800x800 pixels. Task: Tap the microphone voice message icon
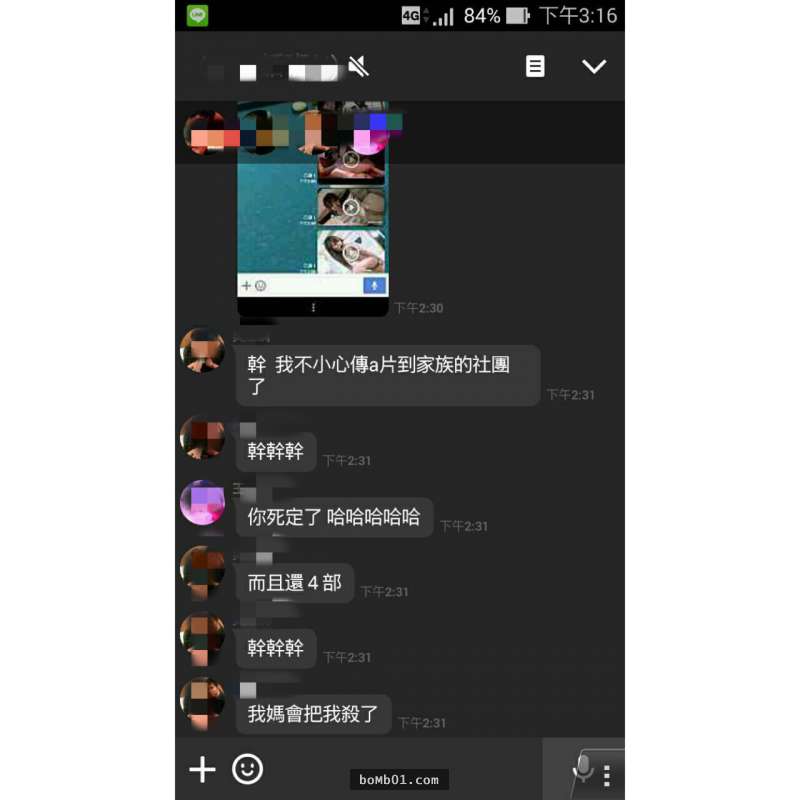(582, 768)
